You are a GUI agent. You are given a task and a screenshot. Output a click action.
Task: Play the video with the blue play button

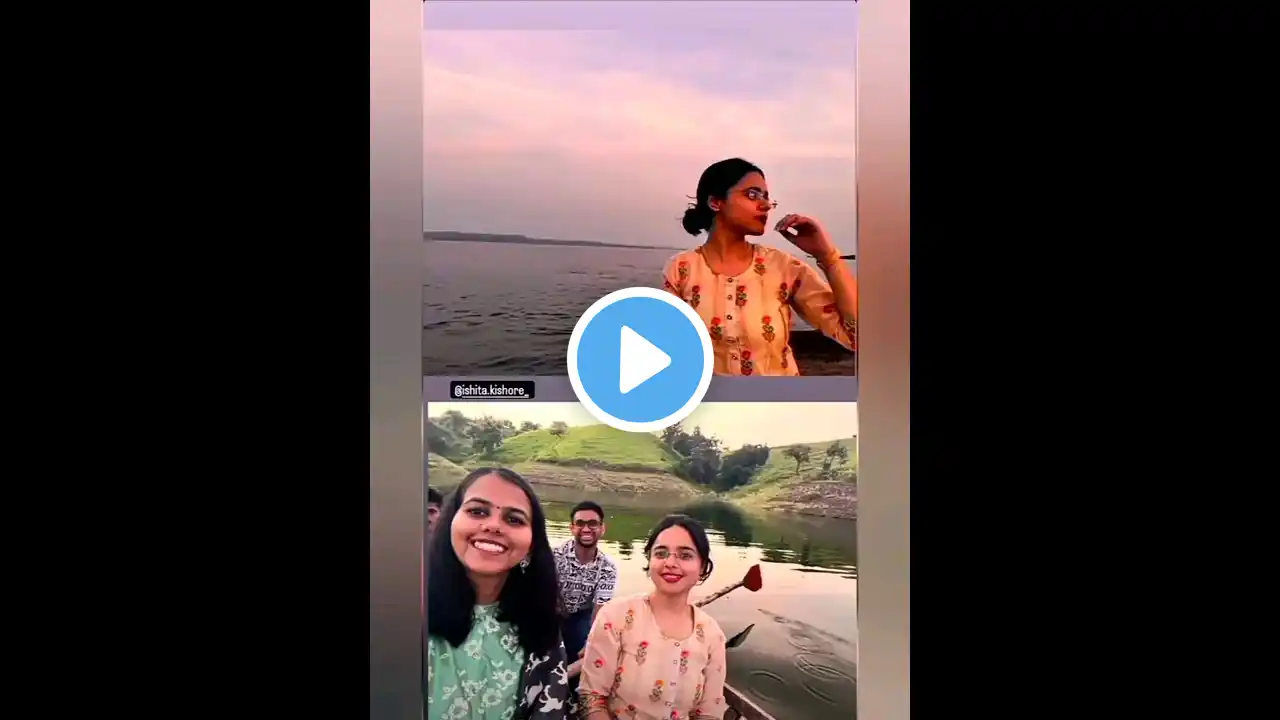click(x=640, y=360)
